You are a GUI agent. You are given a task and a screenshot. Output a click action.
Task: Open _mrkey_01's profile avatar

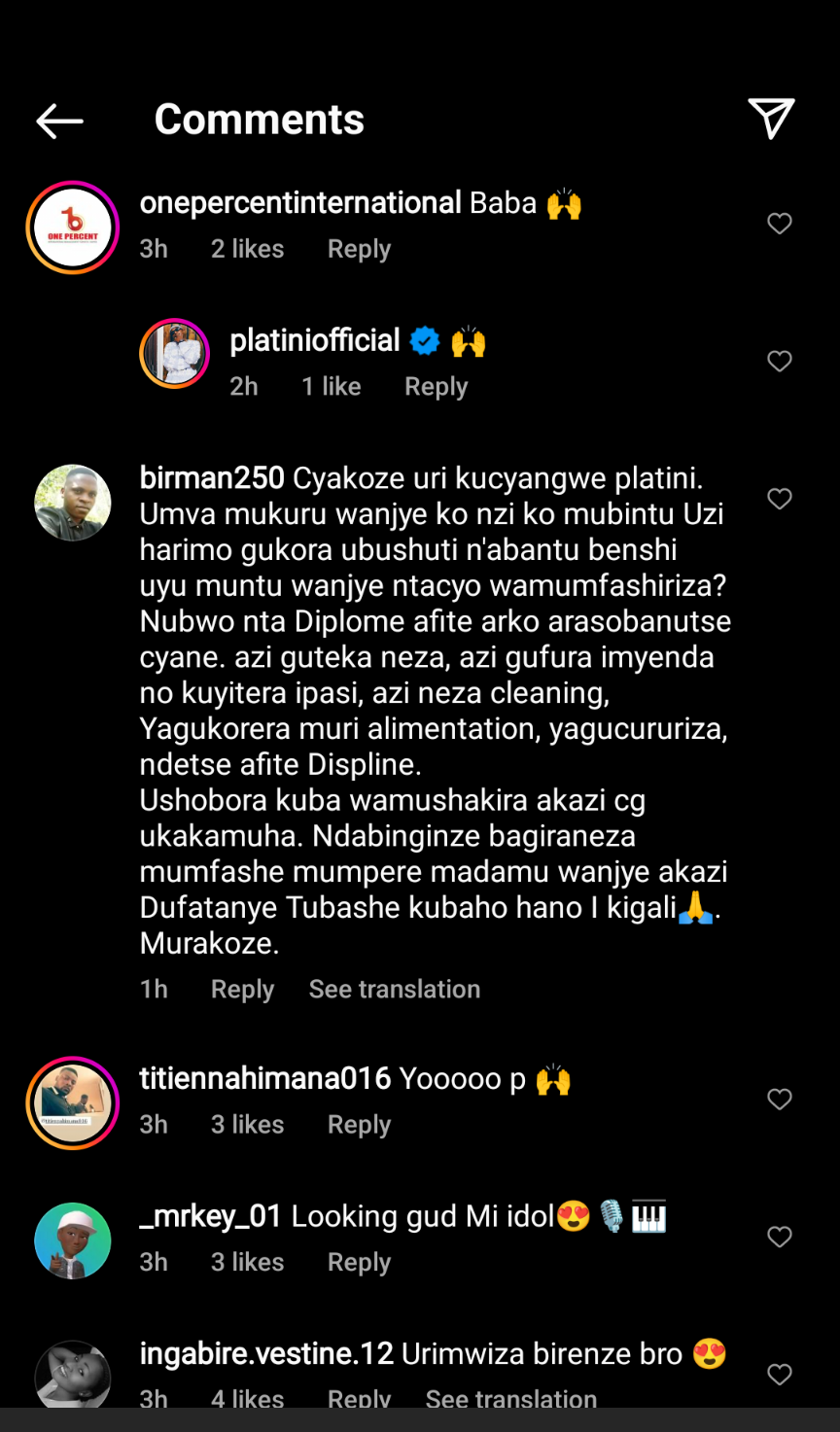73,1240
